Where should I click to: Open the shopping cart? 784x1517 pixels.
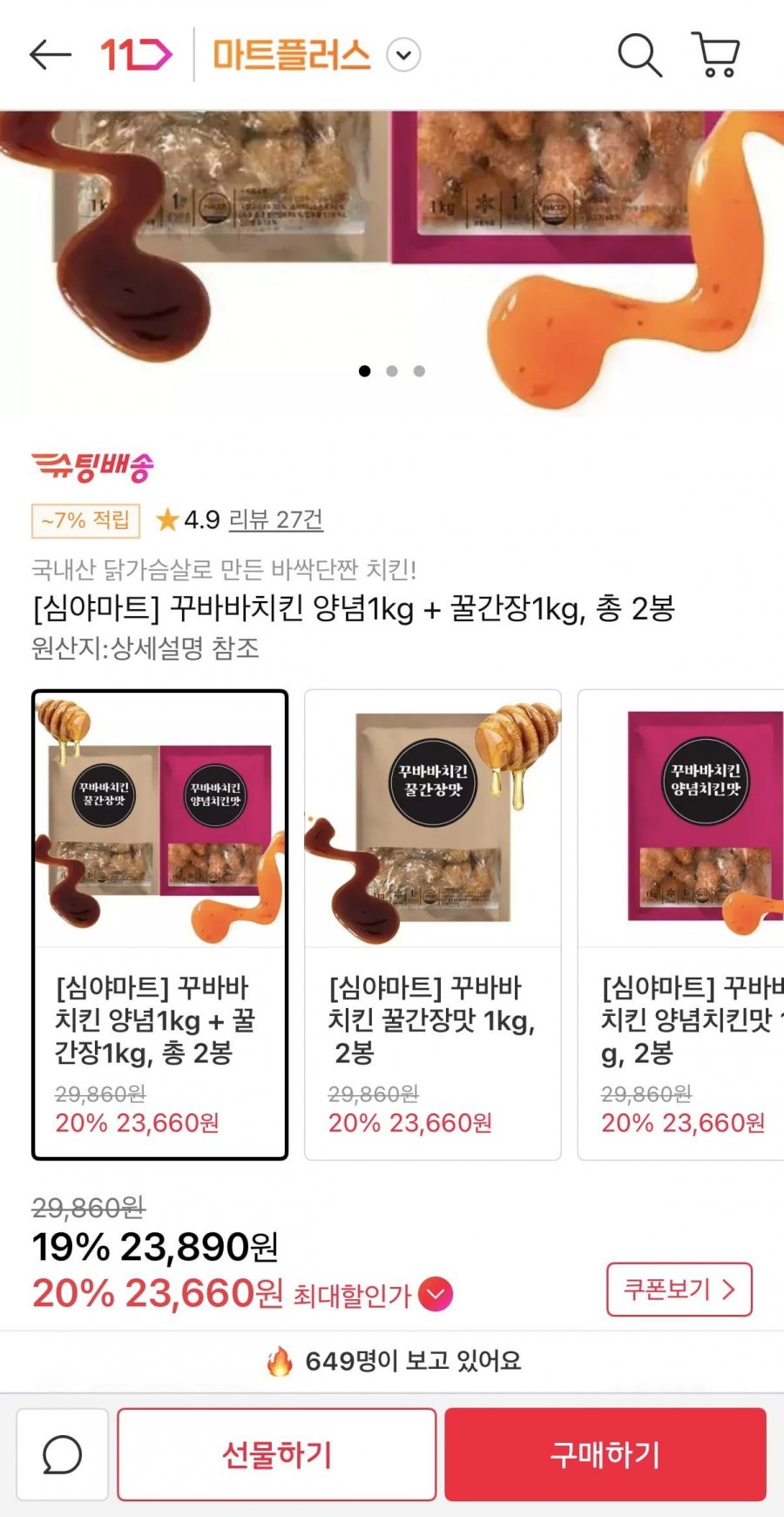coord(716,55)
